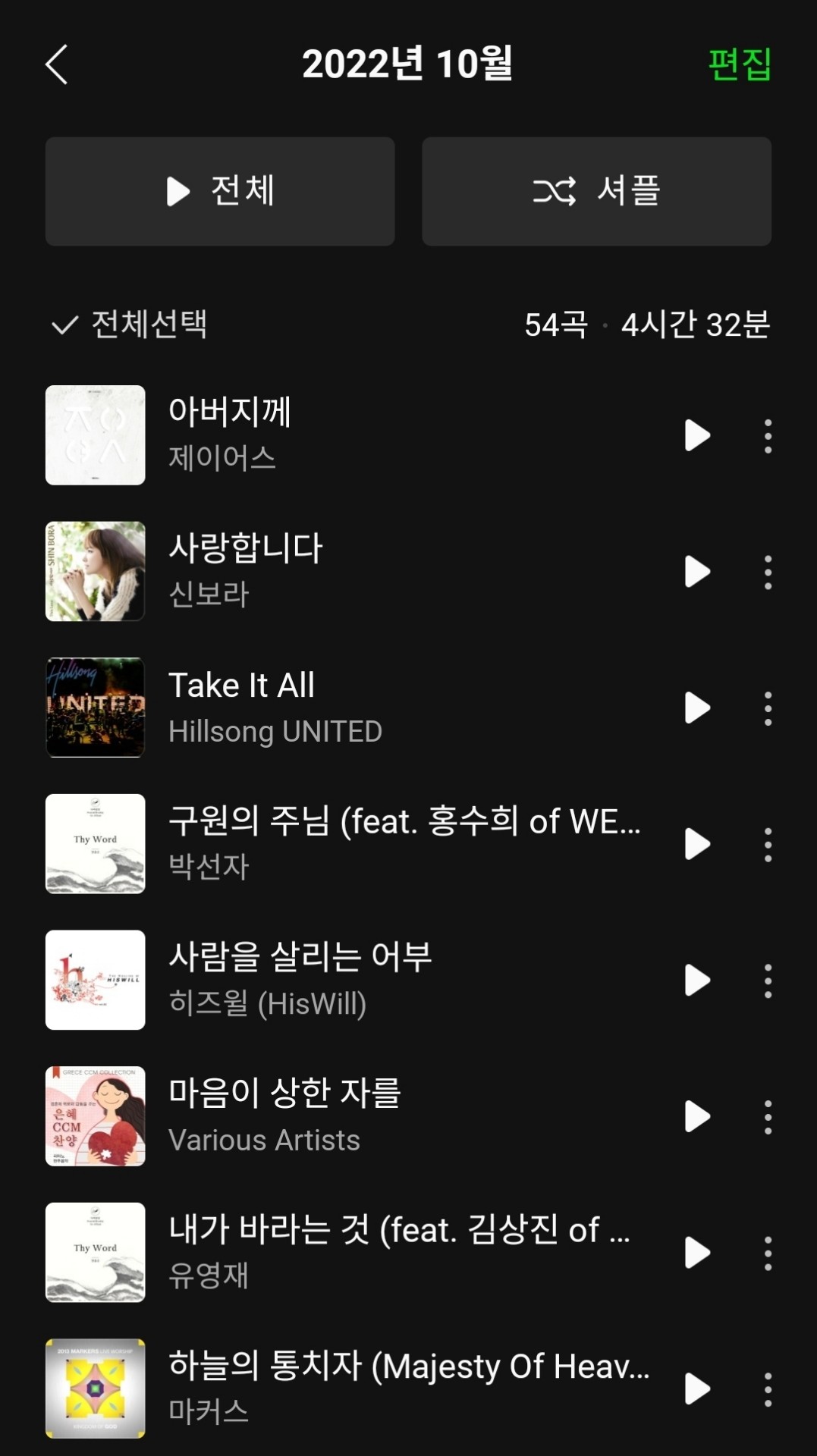Tap 편집 to edit the playlist
Viewport: 817px width, 1456px height.
coord(739,64)
